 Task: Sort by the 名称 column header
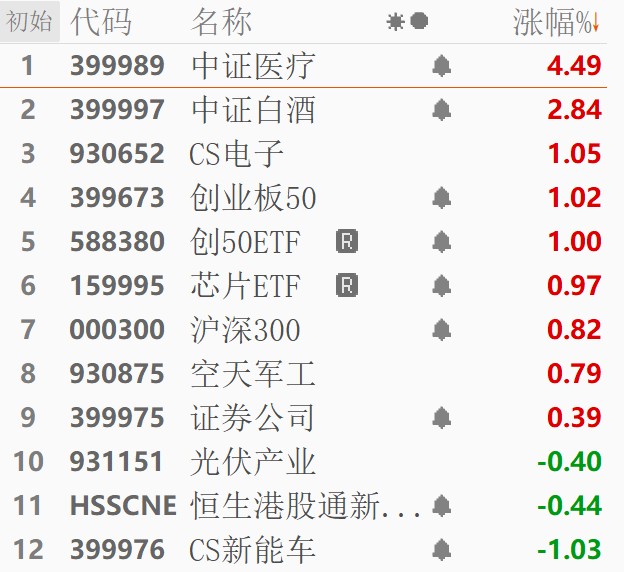pyautogui.click(x=221, y=22)
